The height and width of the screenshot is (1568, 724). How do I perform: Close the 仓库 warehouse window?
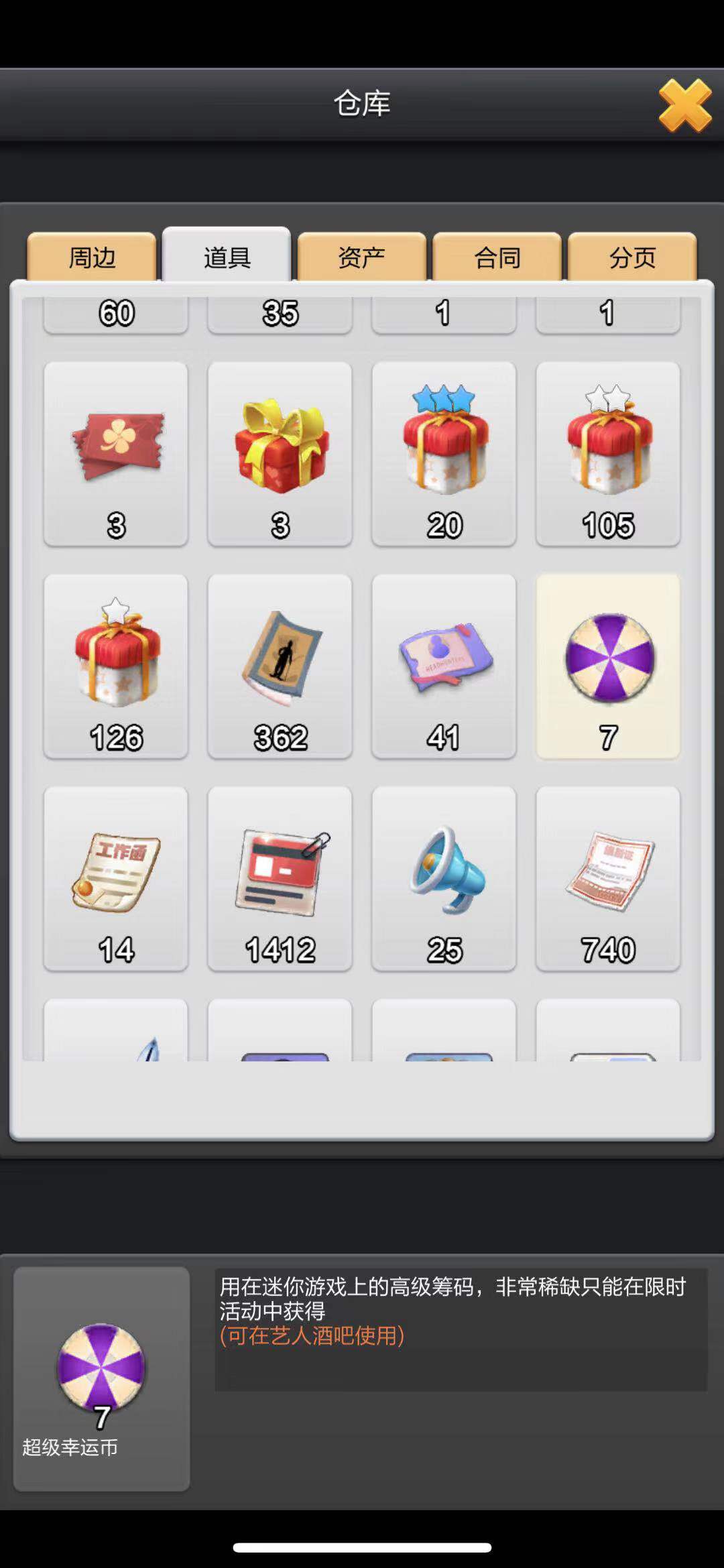point(684,105)
